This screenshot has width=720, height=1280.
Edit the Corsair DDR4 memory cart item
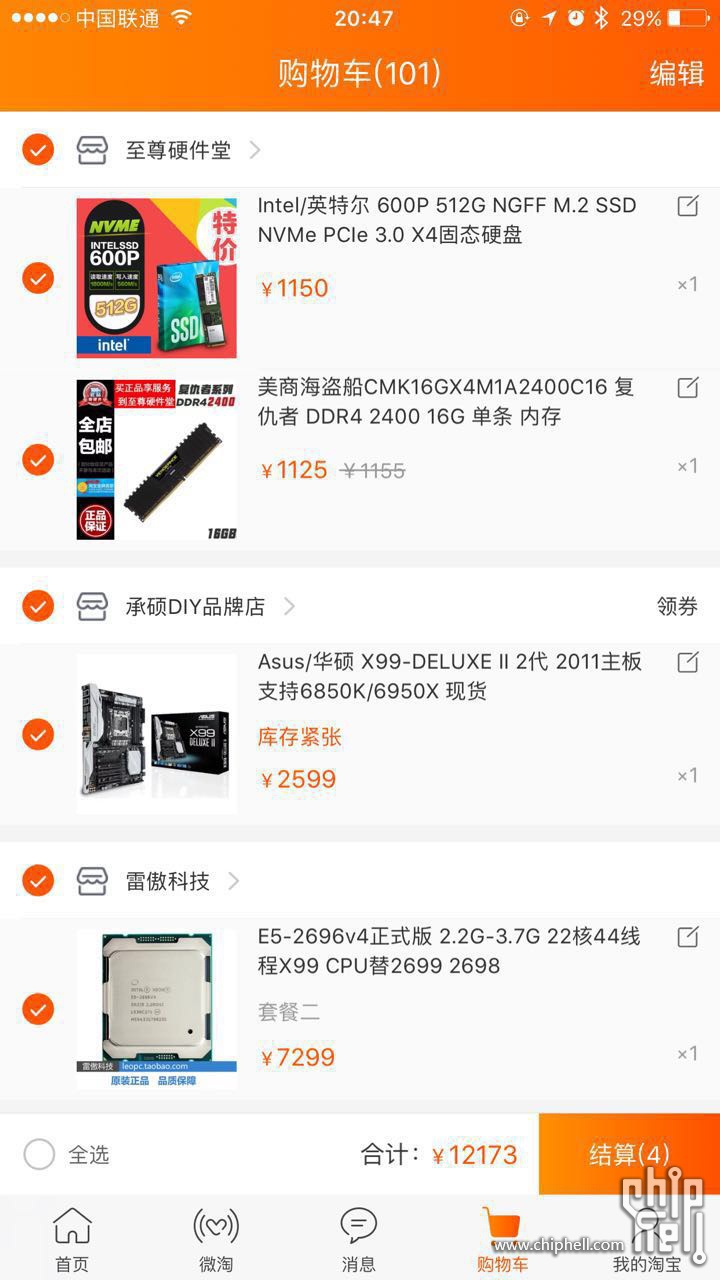[x=687, y=387]
